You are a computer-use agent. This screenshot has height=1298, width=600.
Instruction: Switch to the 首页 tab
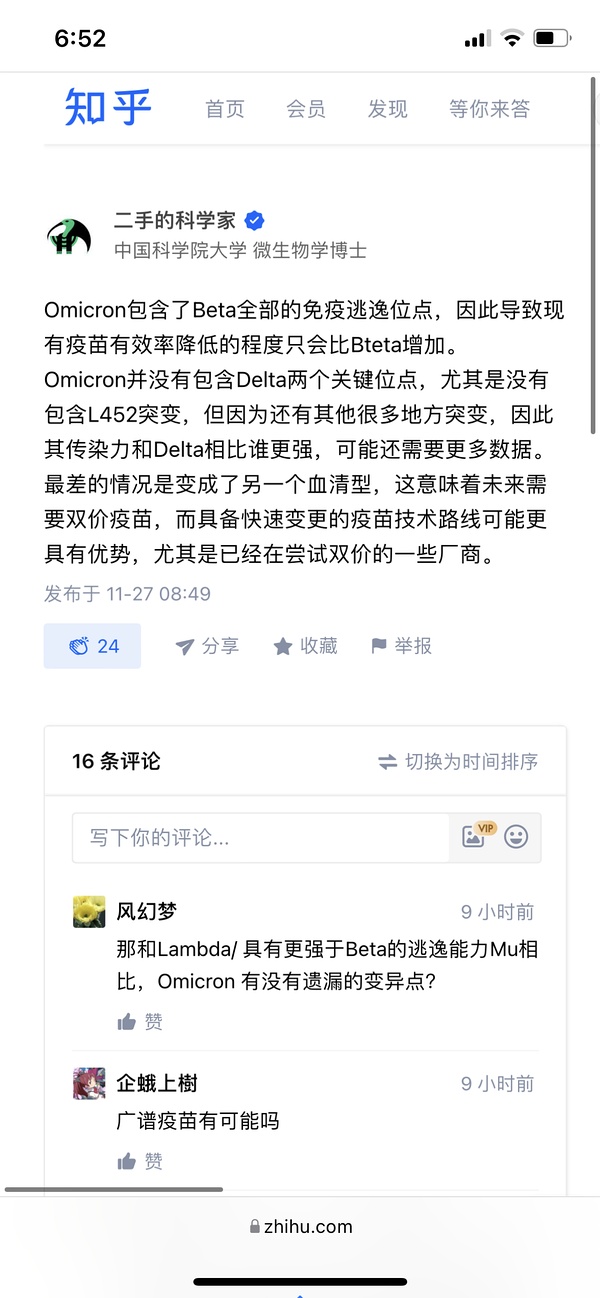coord(225,109)
